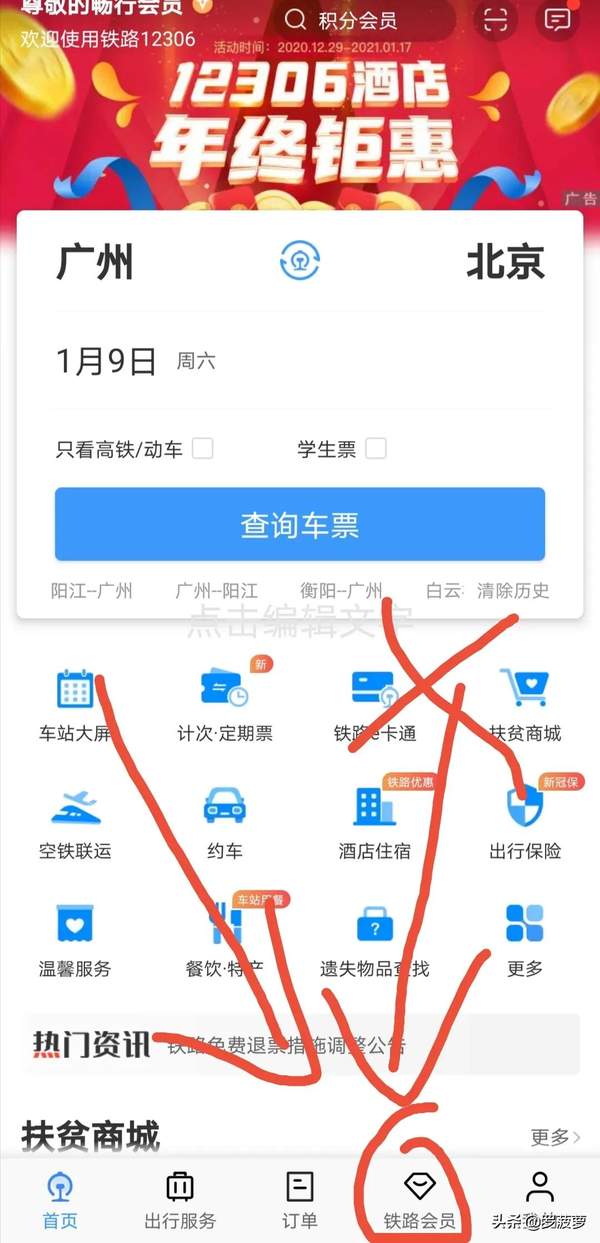
Task: Switch to the 订单 tab
Action: tap(299, 1200)
